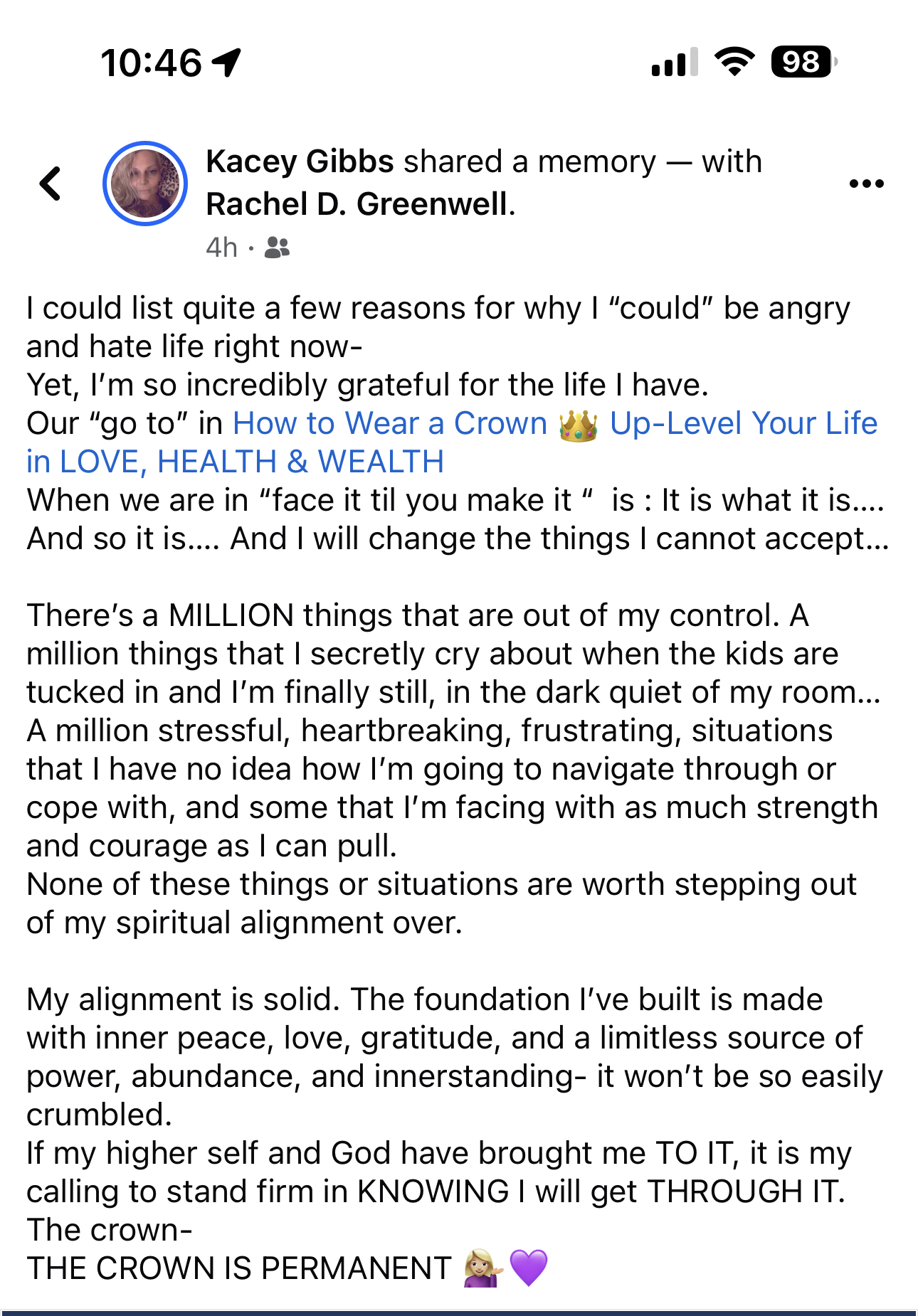The height and width of the screenshot is (1316, 918).
Task: View Rachel D. Greenwell's profile
Action: [x=358, y=205]
